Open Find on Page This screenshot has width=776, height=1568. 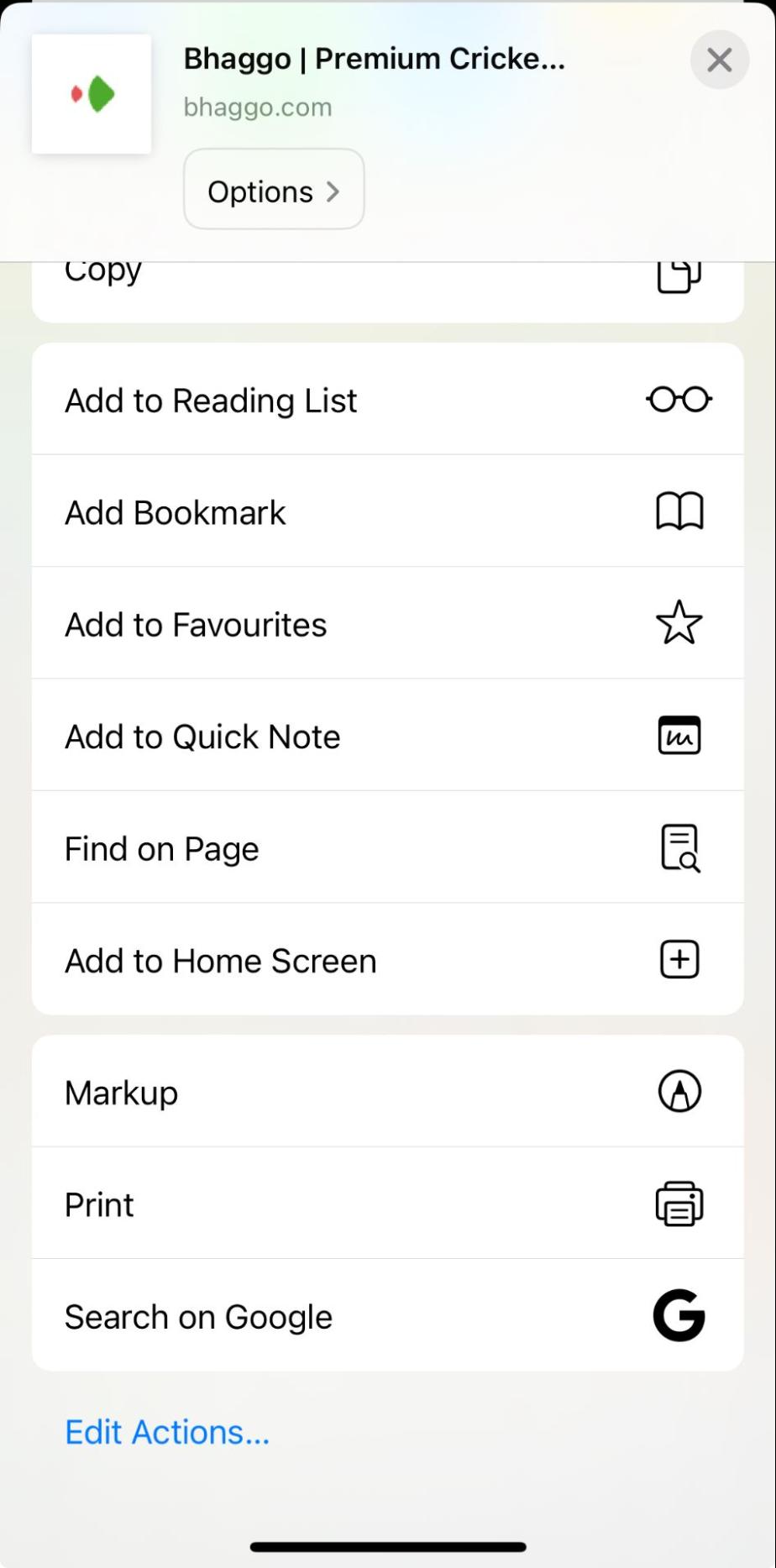(386, 847)
